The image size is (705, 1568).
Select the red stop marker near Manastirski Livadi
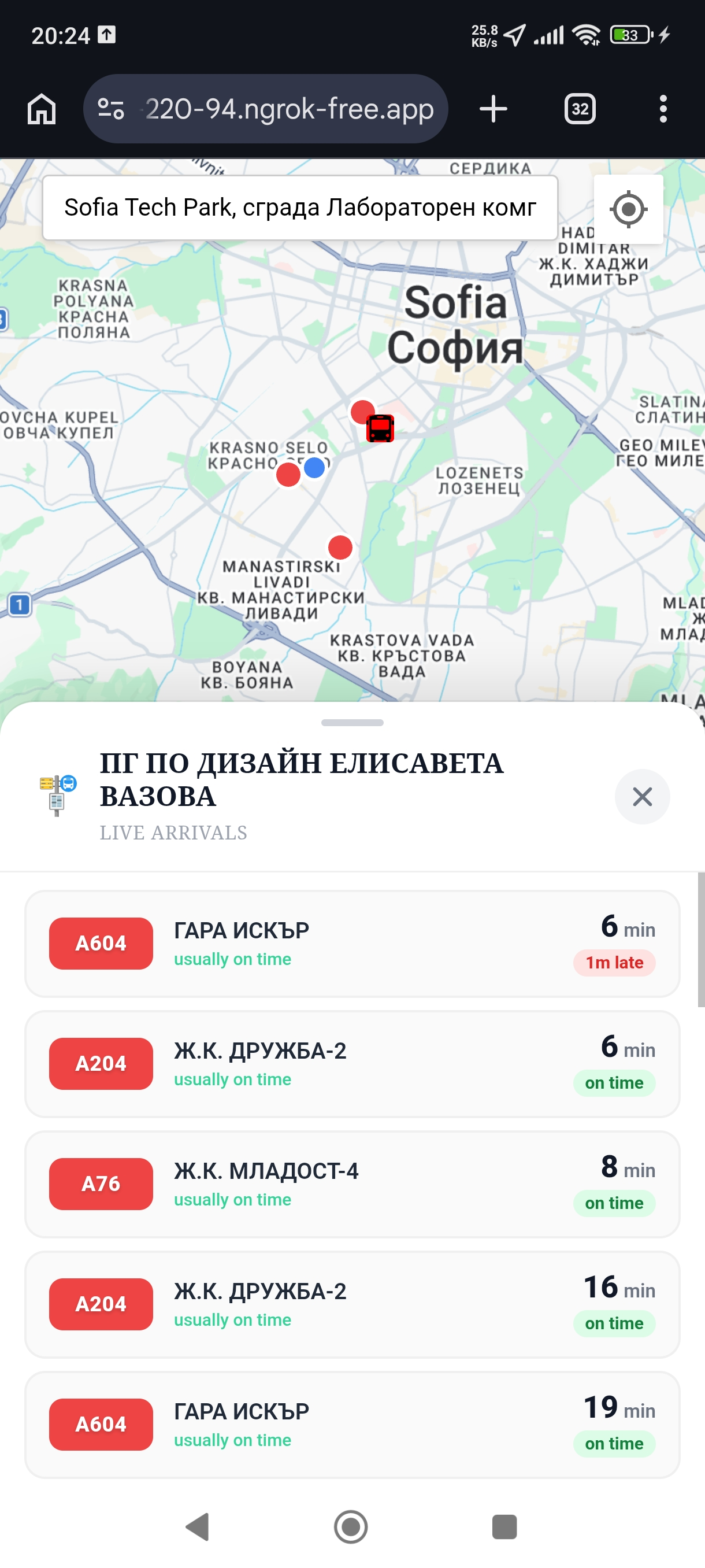[x=340, y=547]
